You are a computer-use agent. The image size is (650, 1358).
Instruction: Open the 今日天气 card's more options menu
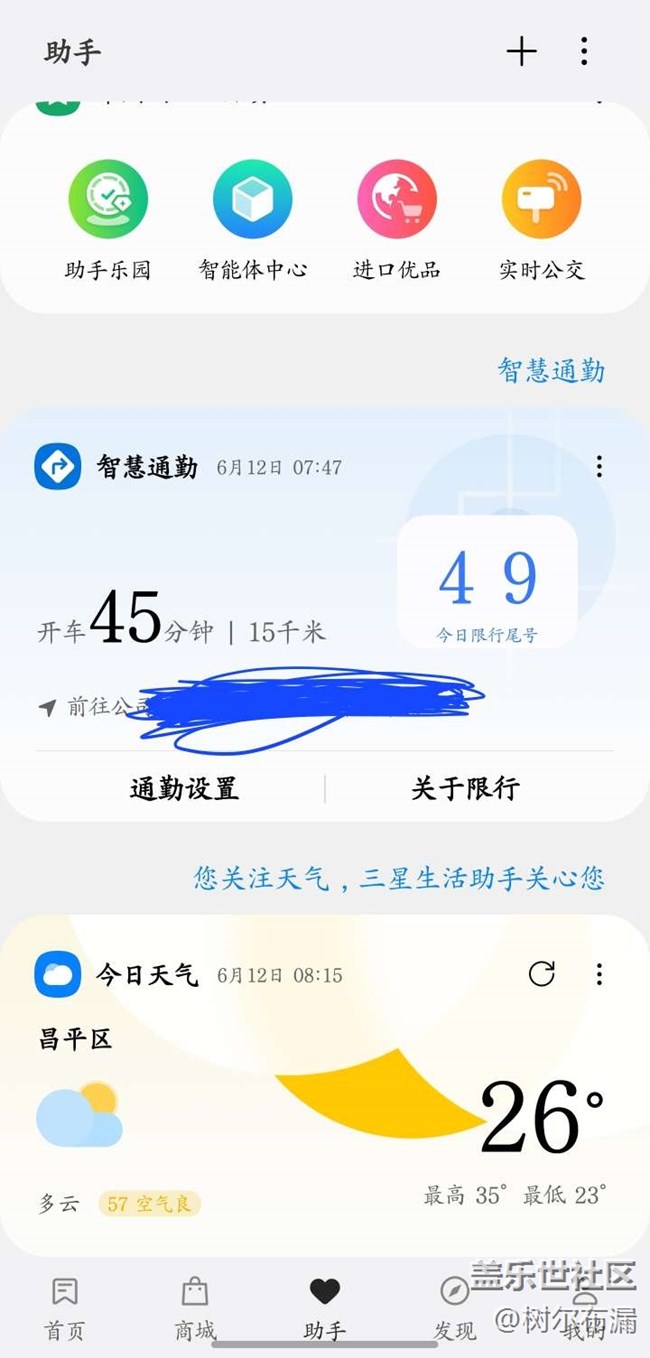click(599, 973)
